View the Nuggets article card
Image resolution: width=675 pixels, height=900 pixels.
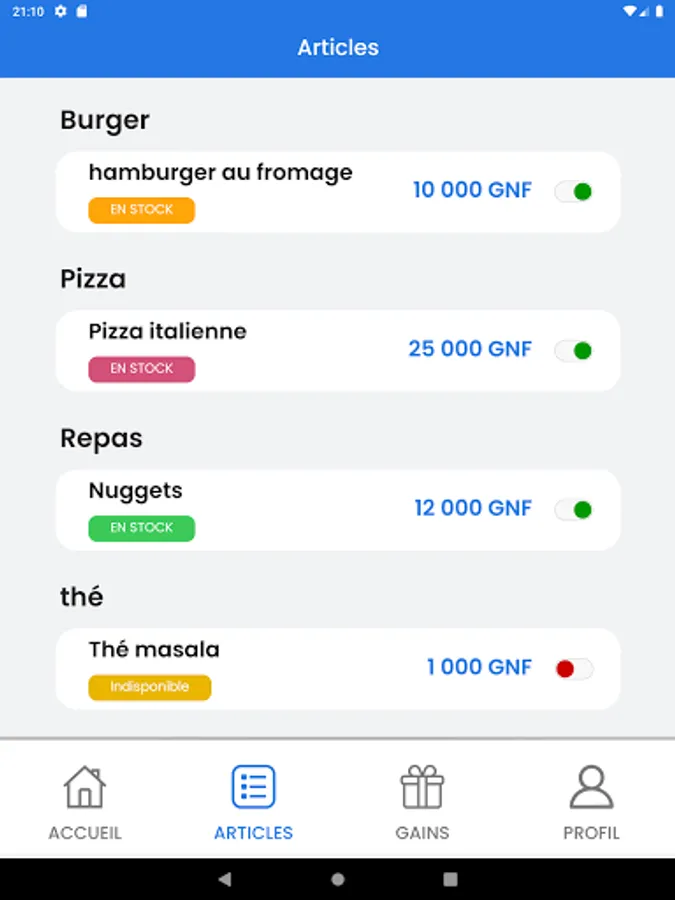tap(250, 509)
